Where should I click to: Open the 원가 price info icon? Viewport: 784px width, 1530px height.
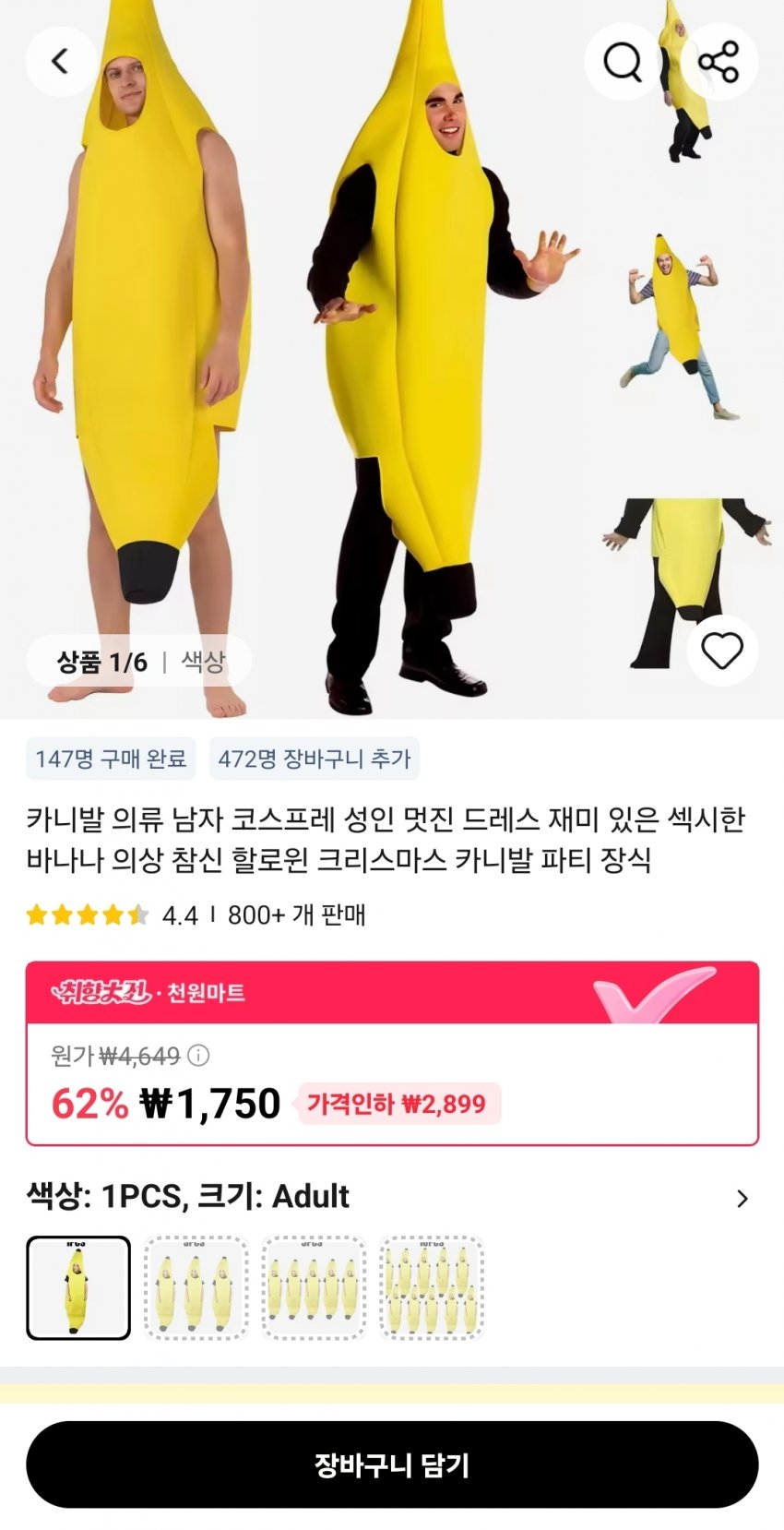point(198,1055)
